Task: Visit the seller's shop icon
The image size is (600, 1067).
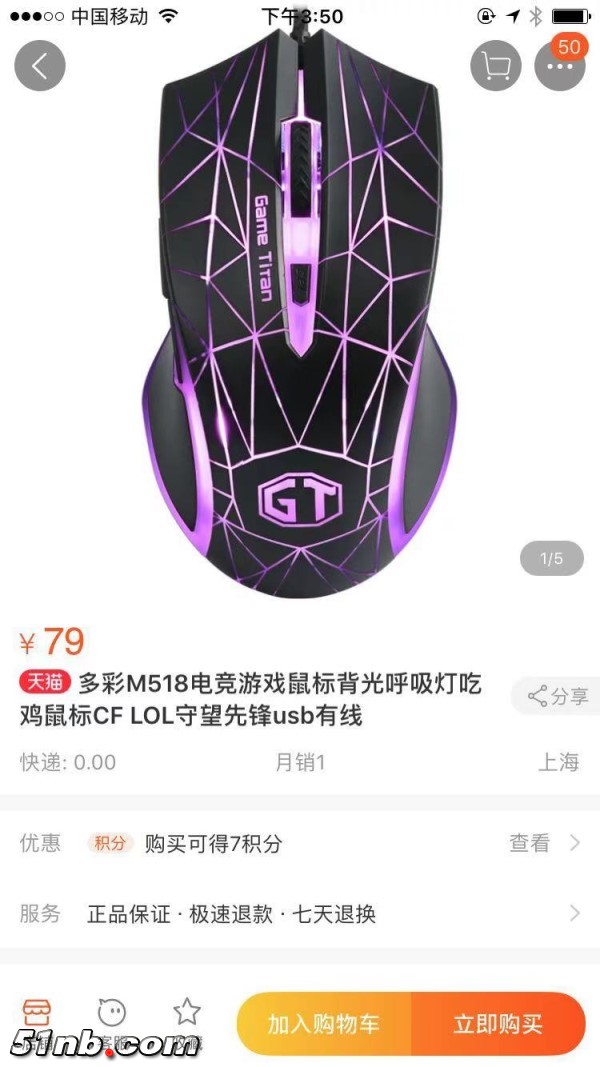Action: pyautogui.click(x=37, y=1018)
